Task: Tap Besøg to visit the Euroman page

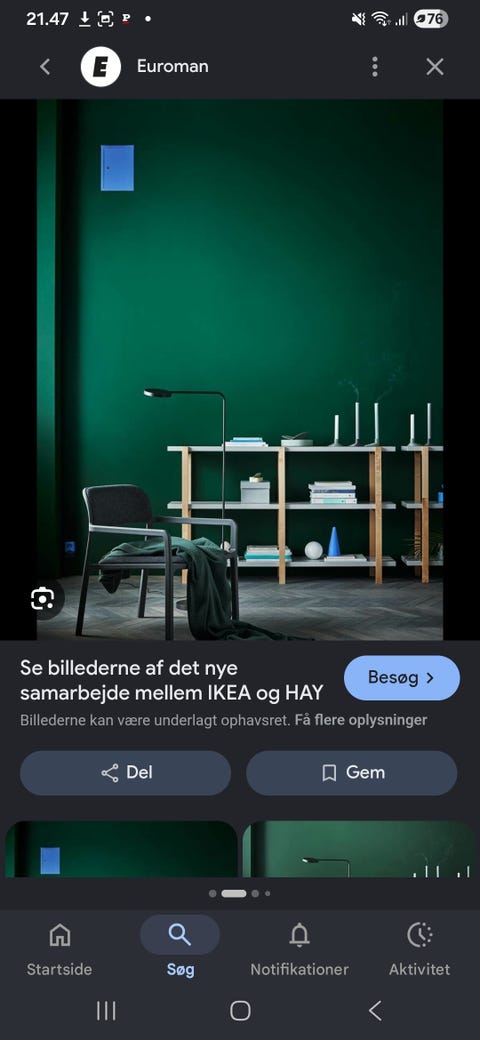Action: click(x=402, y=678)
